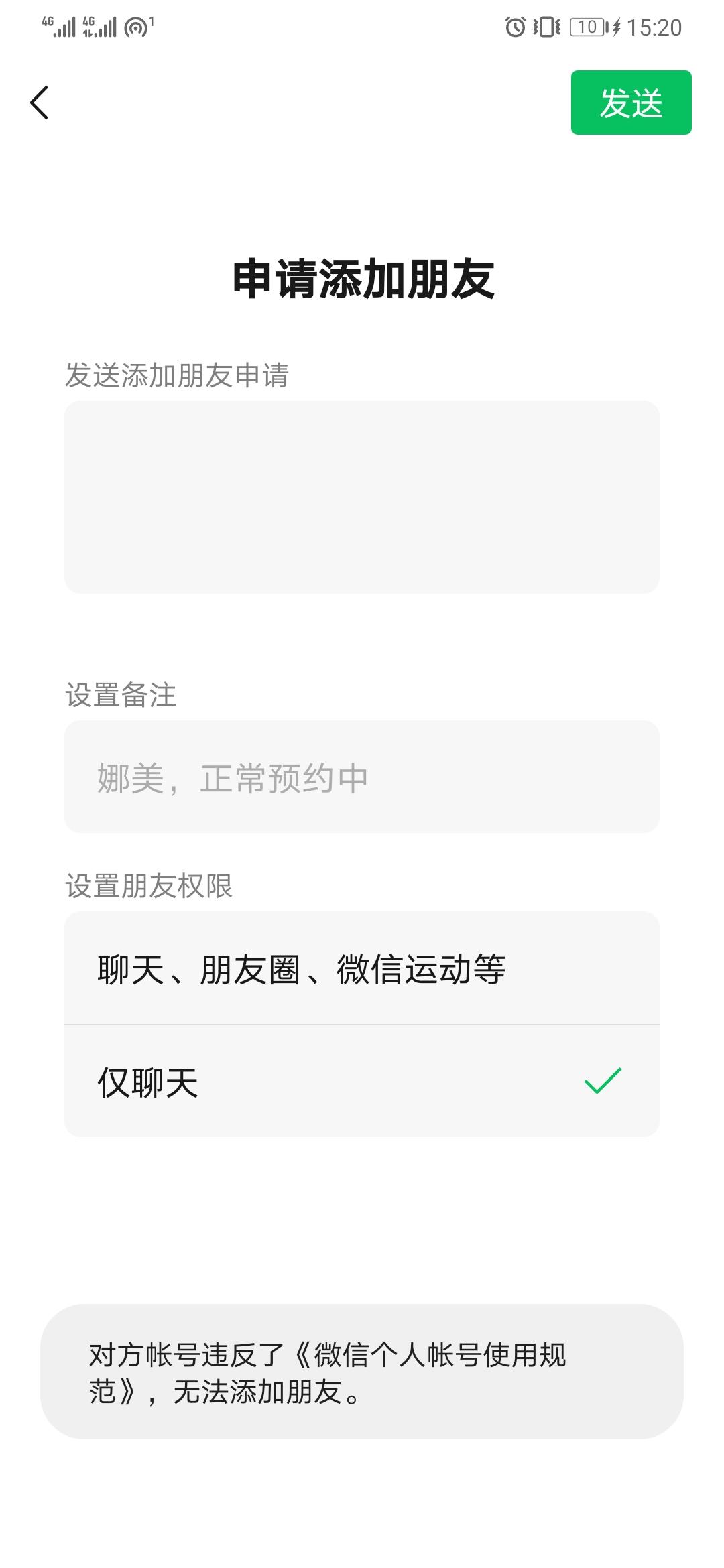The image size is (724, 1568).
Task: Tap the green checkmark next to 仅聊天
Action: coord(603,1077)
